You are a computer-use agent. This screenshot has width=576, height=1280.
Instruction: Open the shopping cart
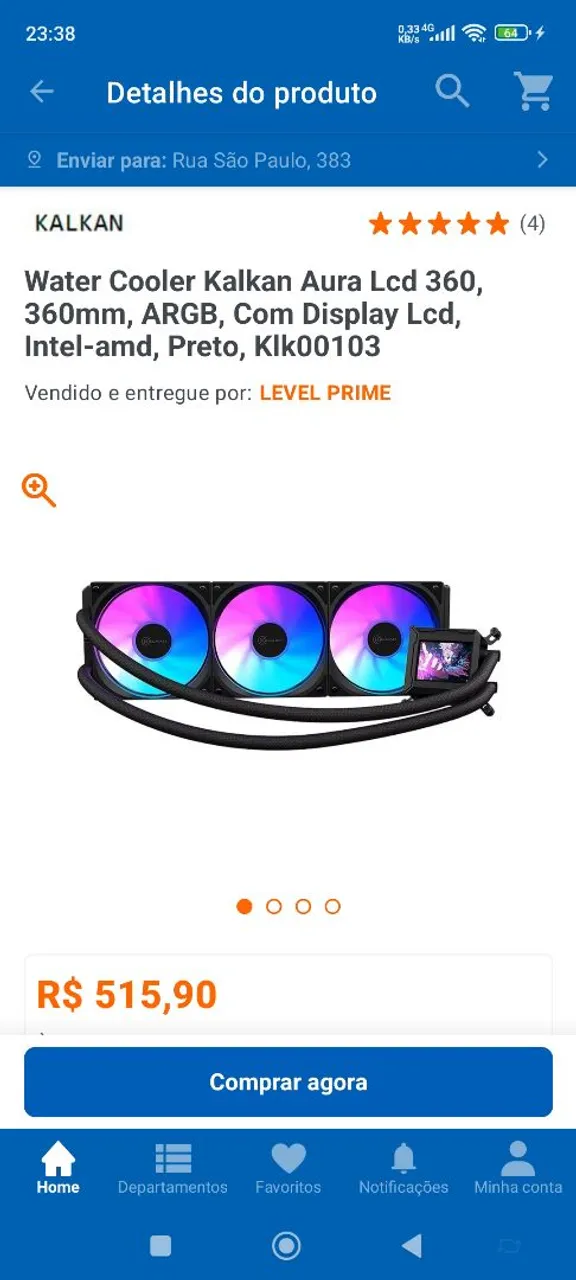coord(534,91)
